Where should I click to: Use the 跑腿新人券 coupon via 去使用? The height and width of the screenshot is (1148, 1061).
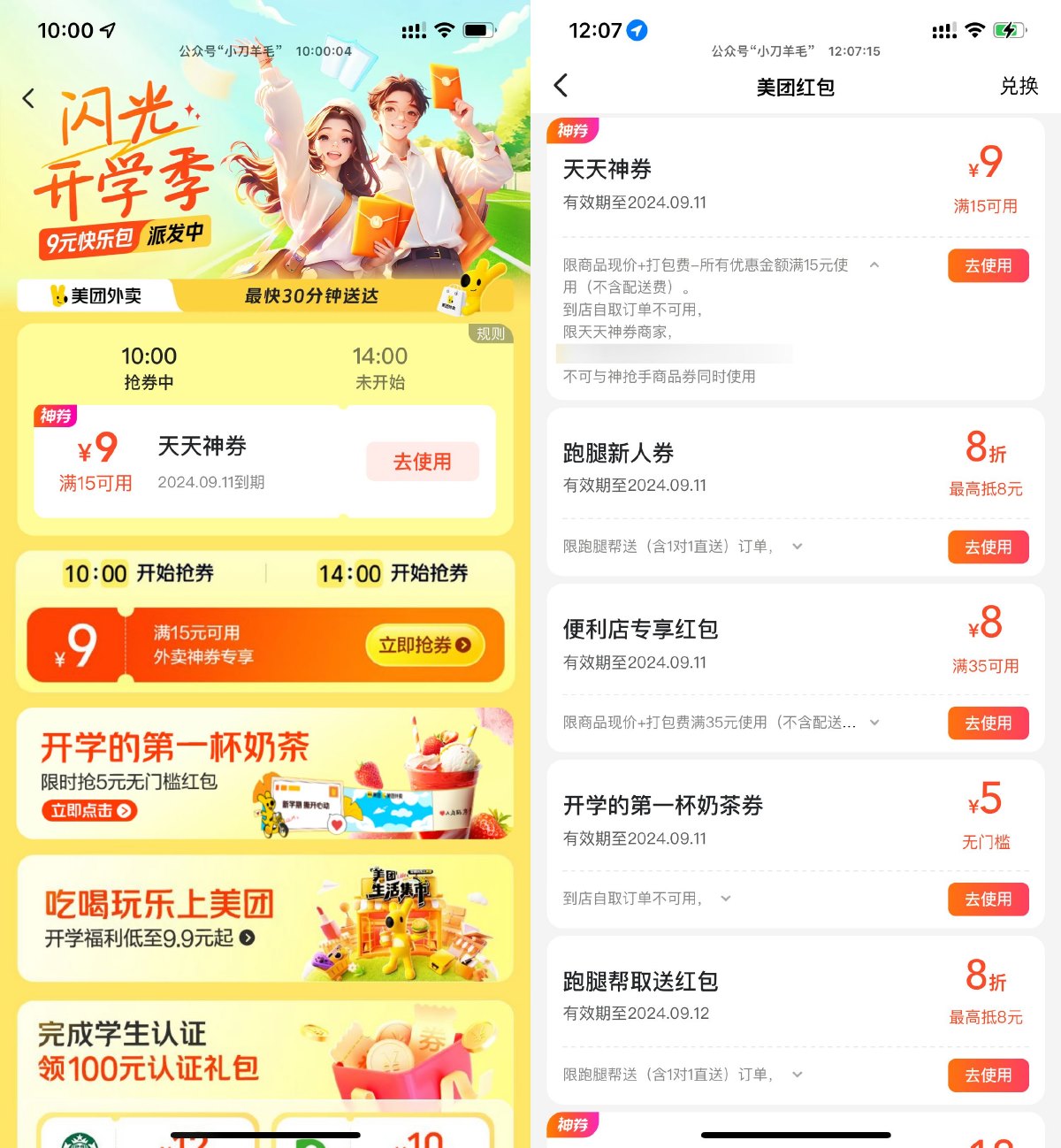(988, 547)
